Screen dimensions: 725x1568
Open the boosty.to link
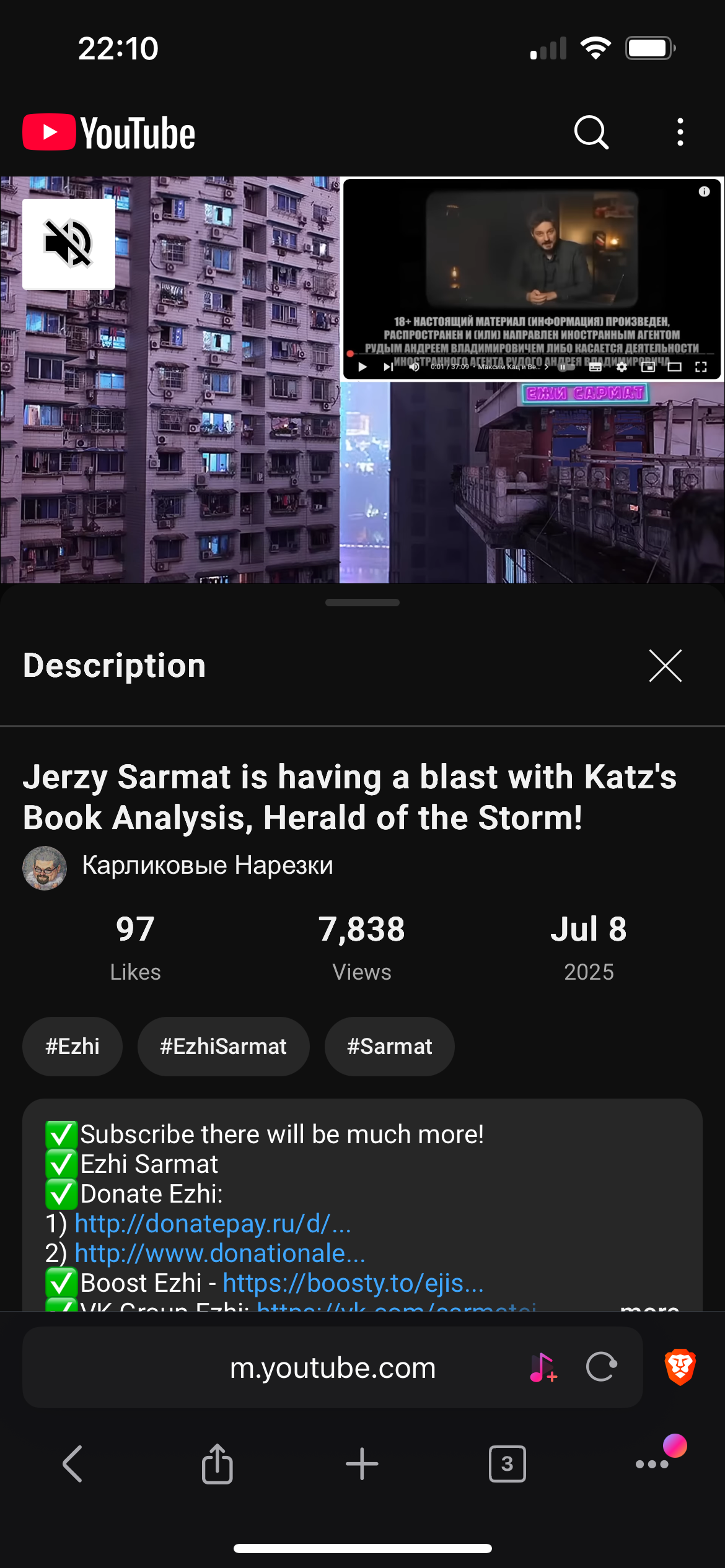click(353, 1283)
